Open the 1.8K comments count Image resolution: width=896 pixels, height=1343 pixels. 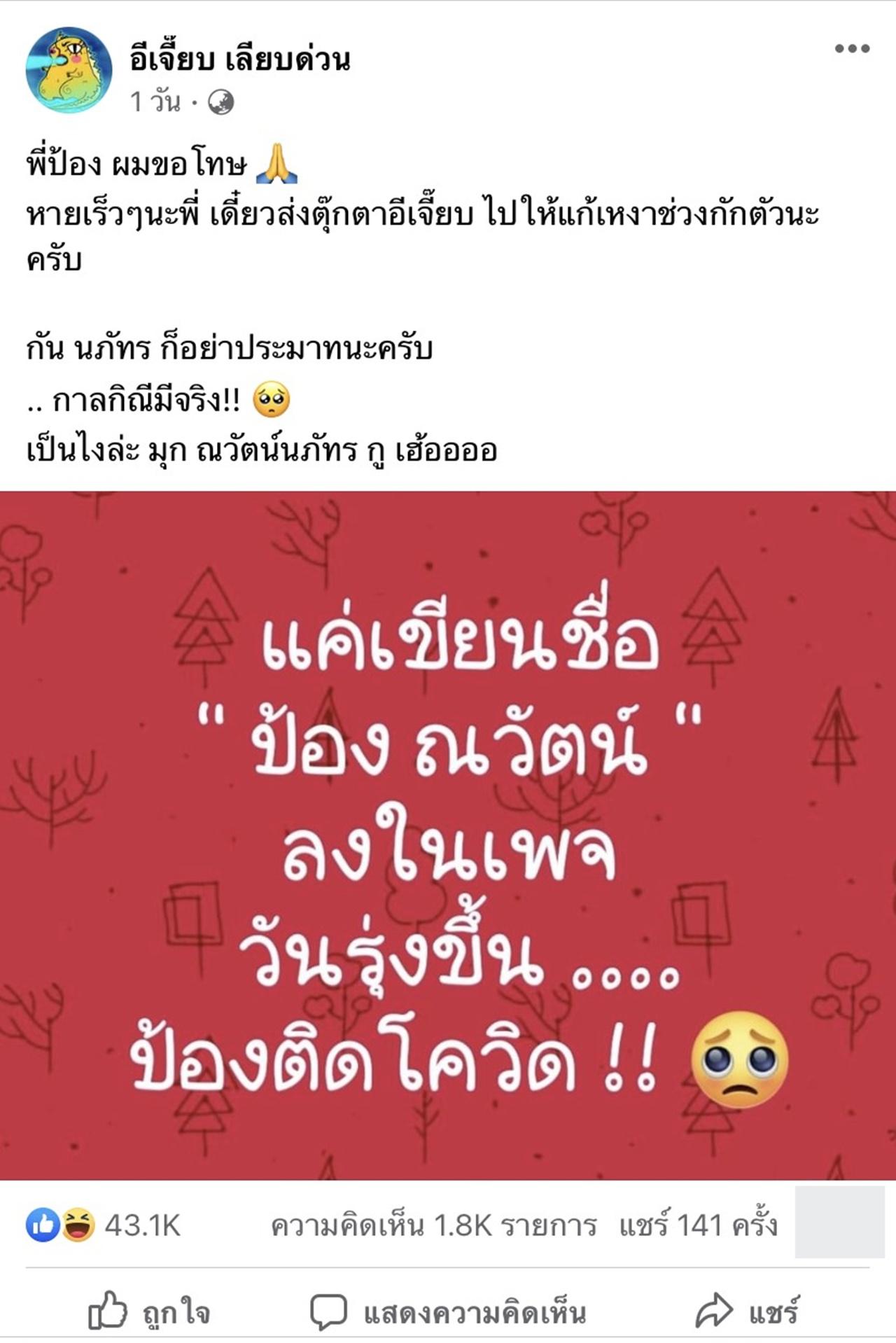point(433,1225)
